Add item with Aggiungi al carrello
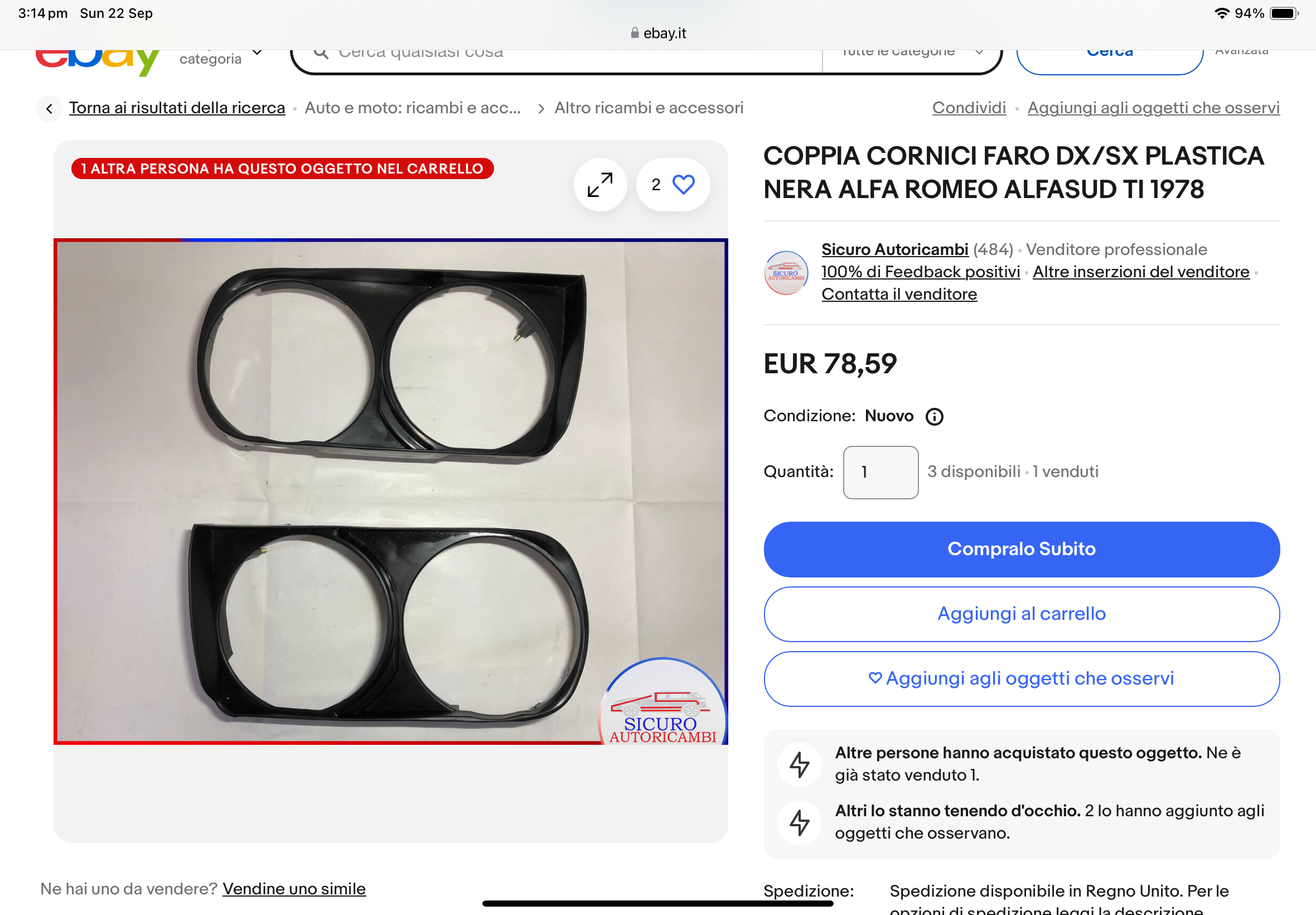The height and width of the screenshot is (915, 1316). pyautogui.click(x=1021, y=613)
